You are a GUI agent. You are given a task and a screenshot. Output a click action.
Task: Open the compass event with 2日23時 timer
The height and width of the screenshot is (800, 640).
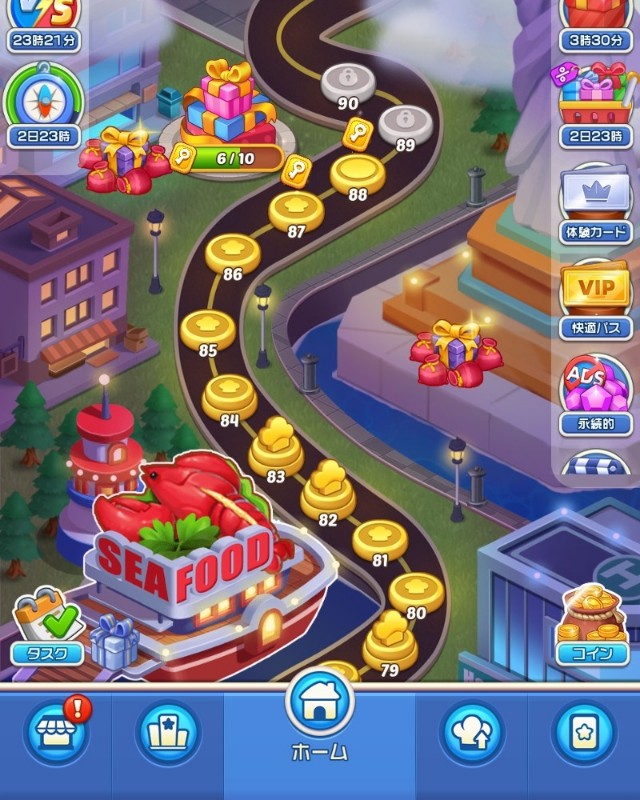pos(43,105)
